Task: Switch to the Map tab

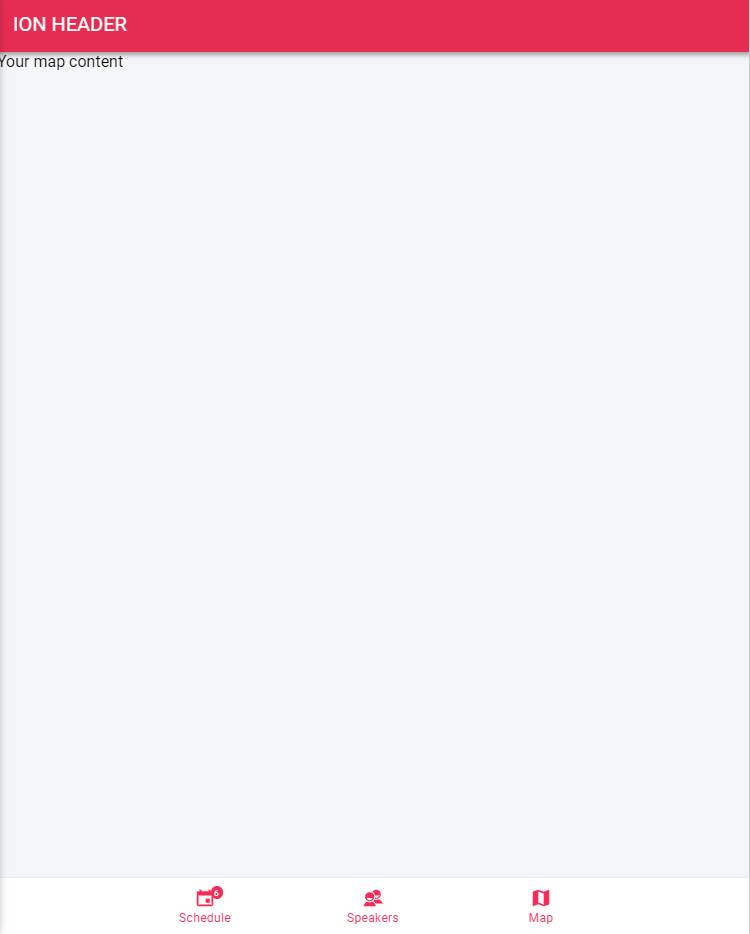Action: click(x=540, y=906)
